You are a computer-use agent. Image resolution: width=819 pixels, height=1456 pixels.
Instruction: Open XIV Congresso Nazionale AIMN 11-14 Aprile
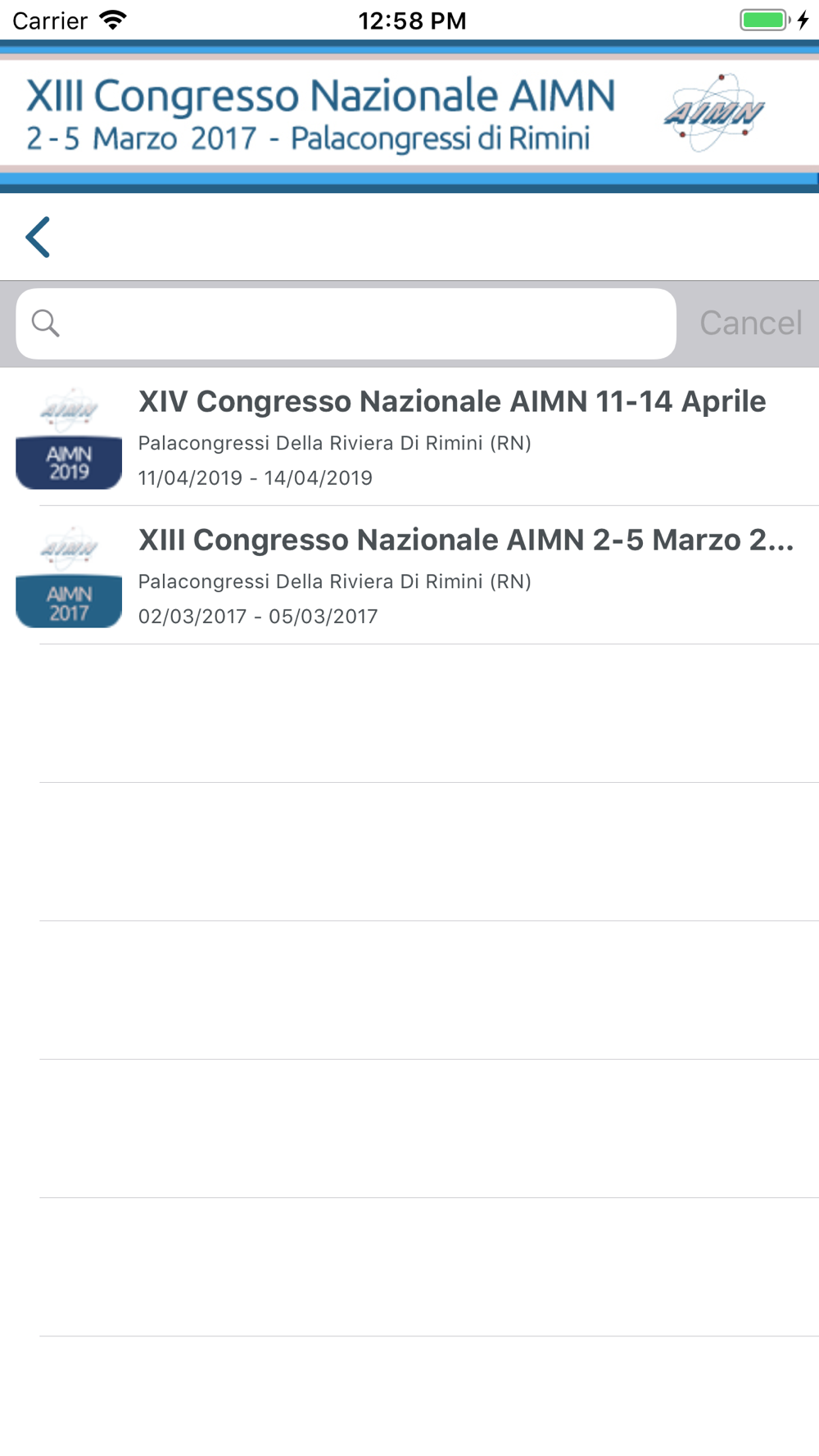409,436
